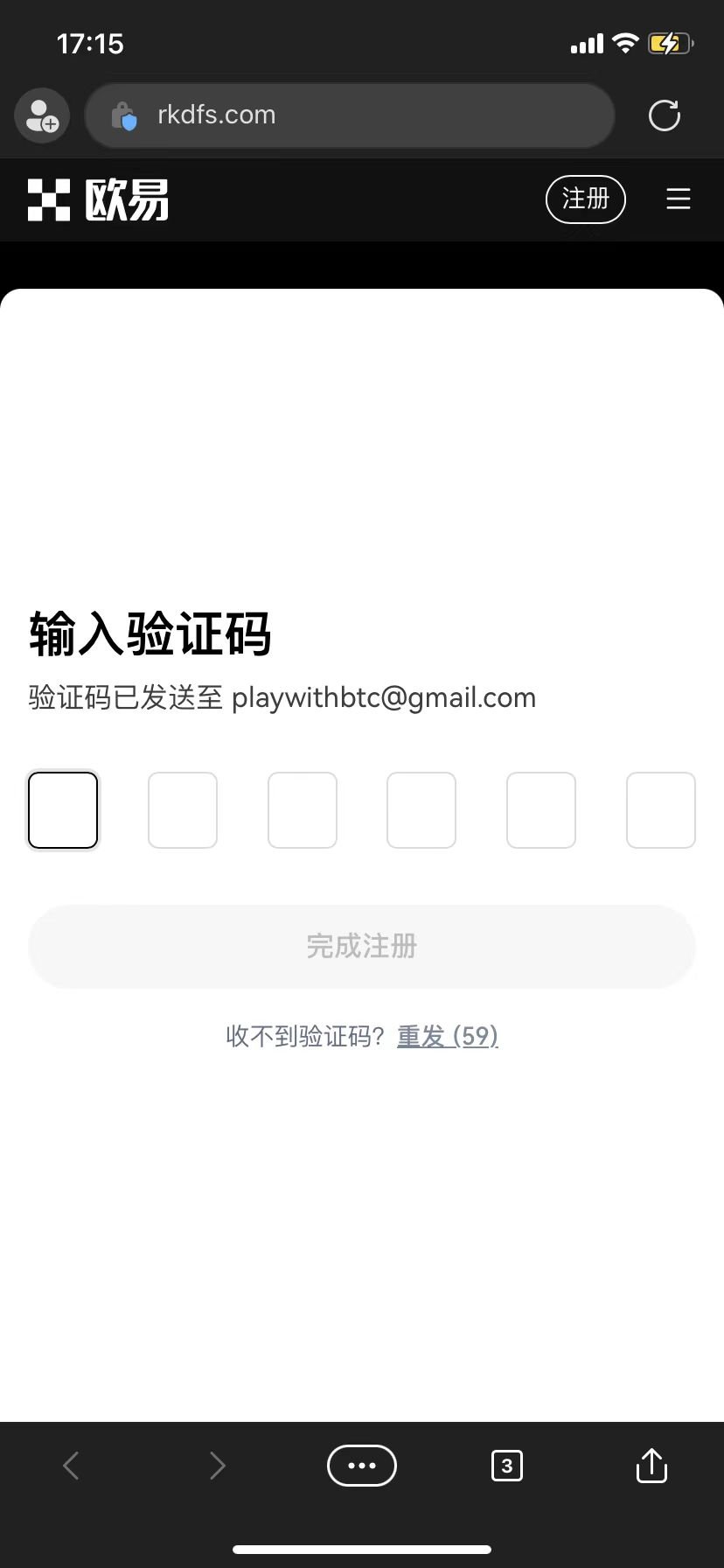Open the browser three-dot menu
Image resolution: width=724 pixels, height=1568 pixels.
pos(362,1465)
